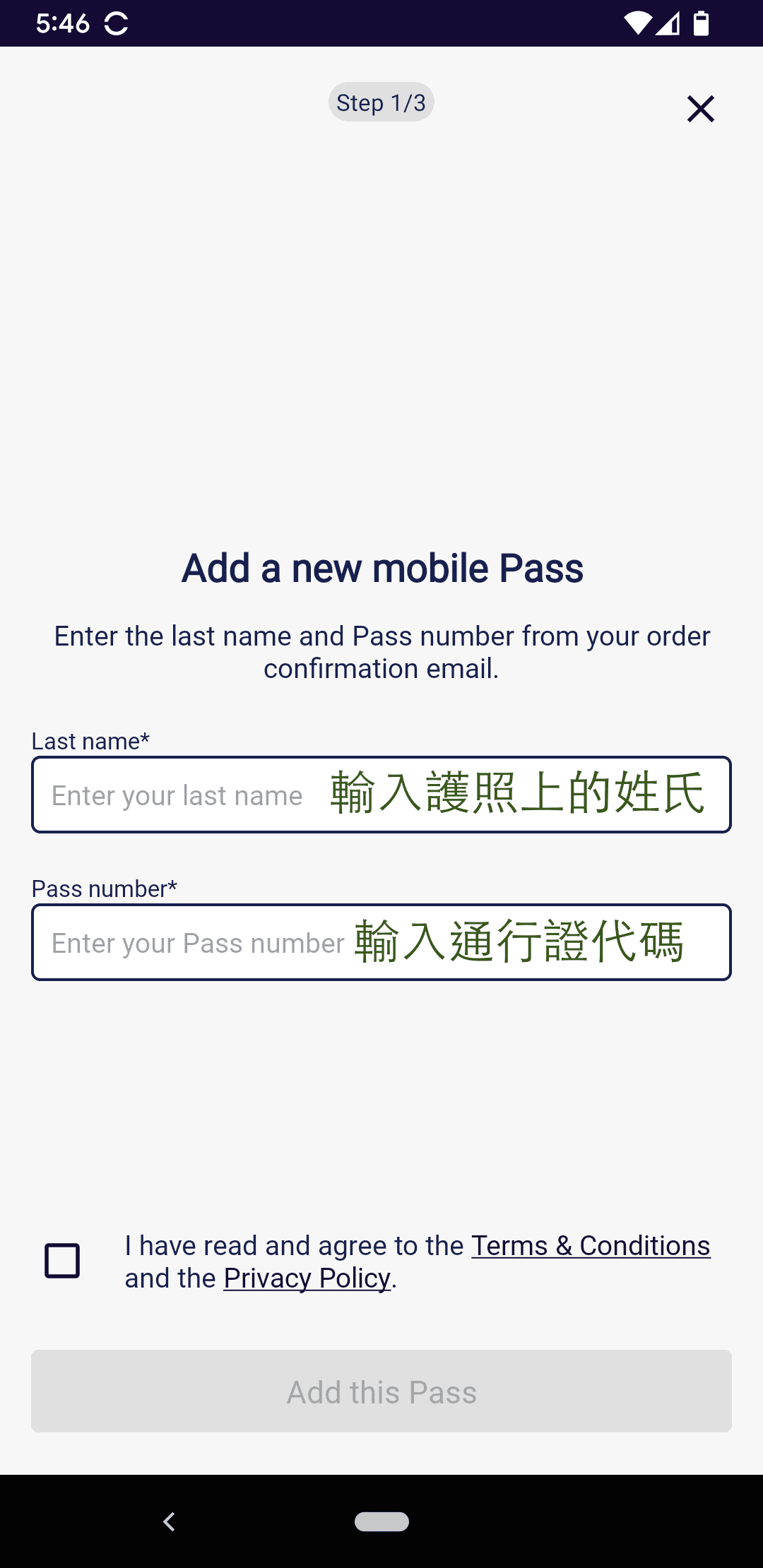This screenshot has height=1568, width=763.
Task: Tap the home pill at screen bottom
Action: click(381, 1522)
